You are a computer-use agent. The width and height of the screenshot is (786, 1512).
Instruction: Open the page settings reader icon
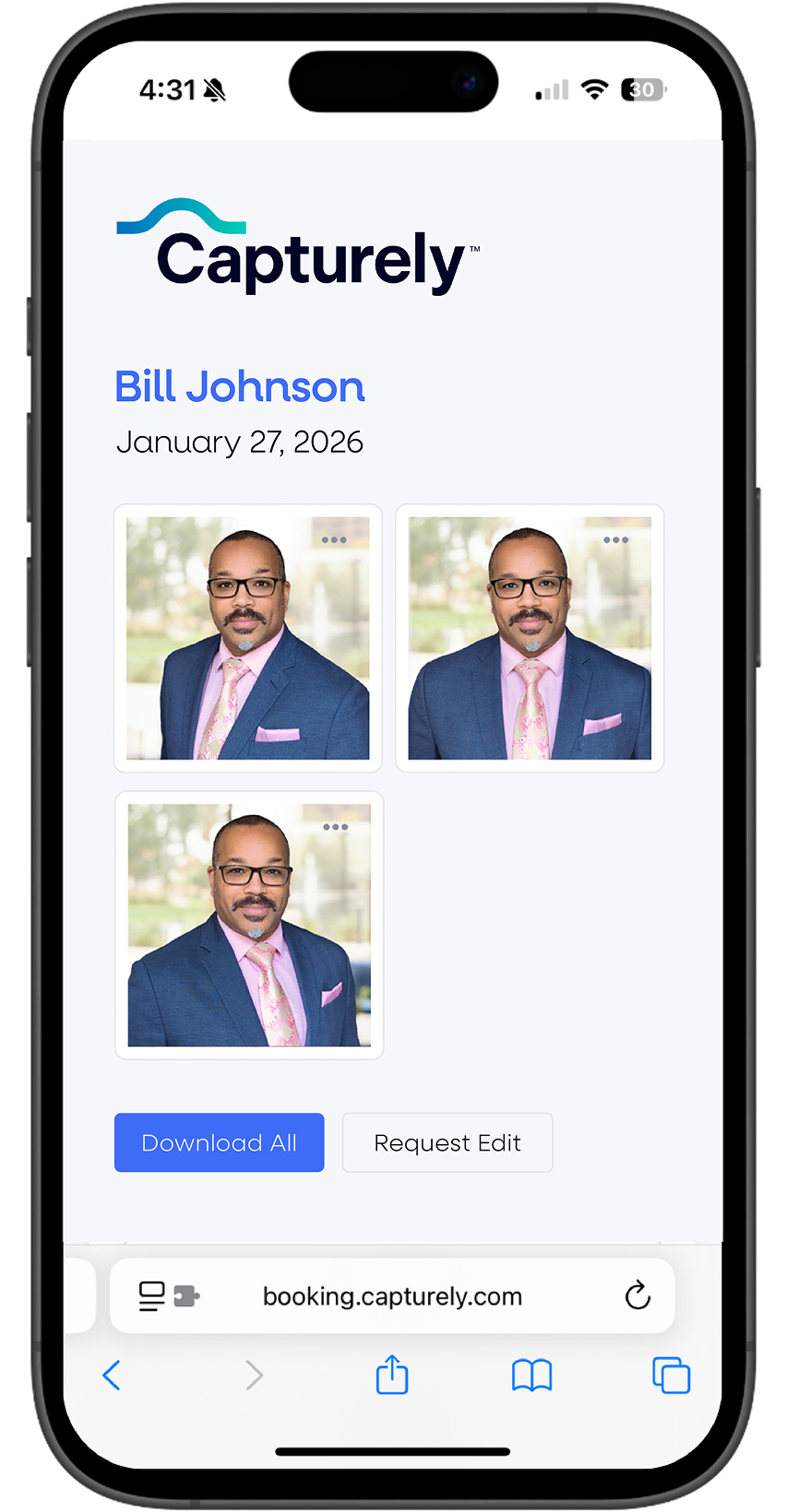(153, 1296)
